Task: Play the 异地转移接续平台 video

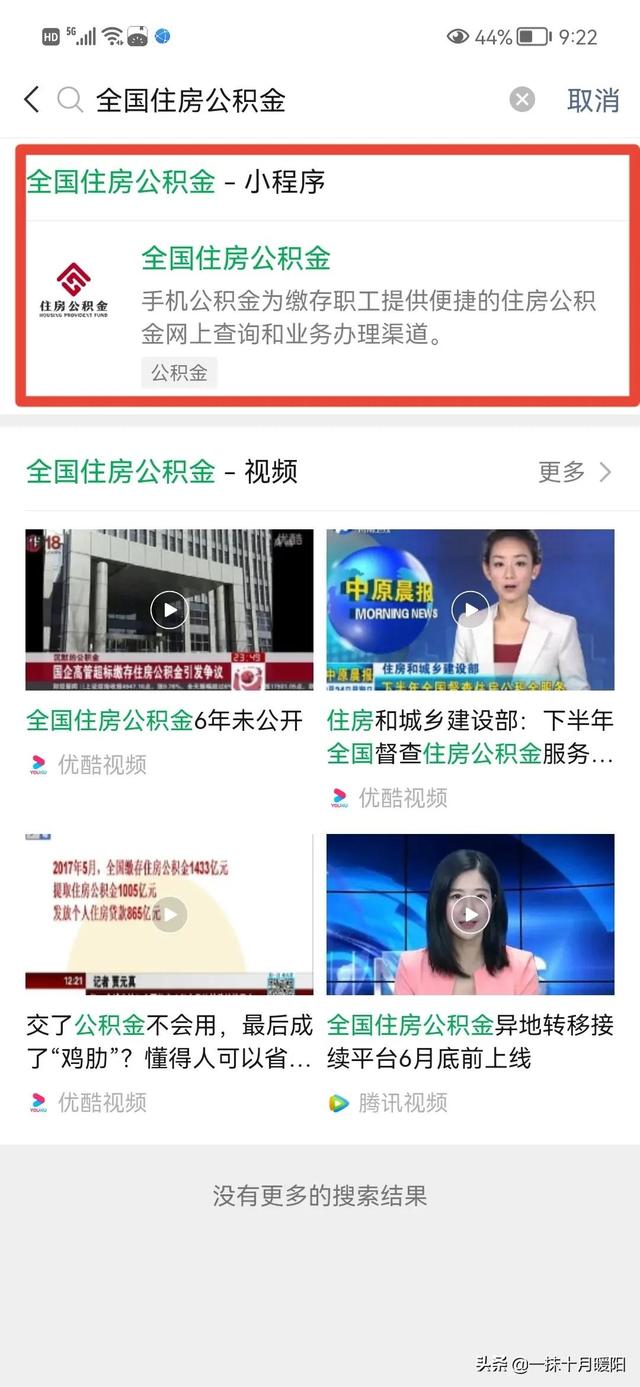Action: click(470, 913)
